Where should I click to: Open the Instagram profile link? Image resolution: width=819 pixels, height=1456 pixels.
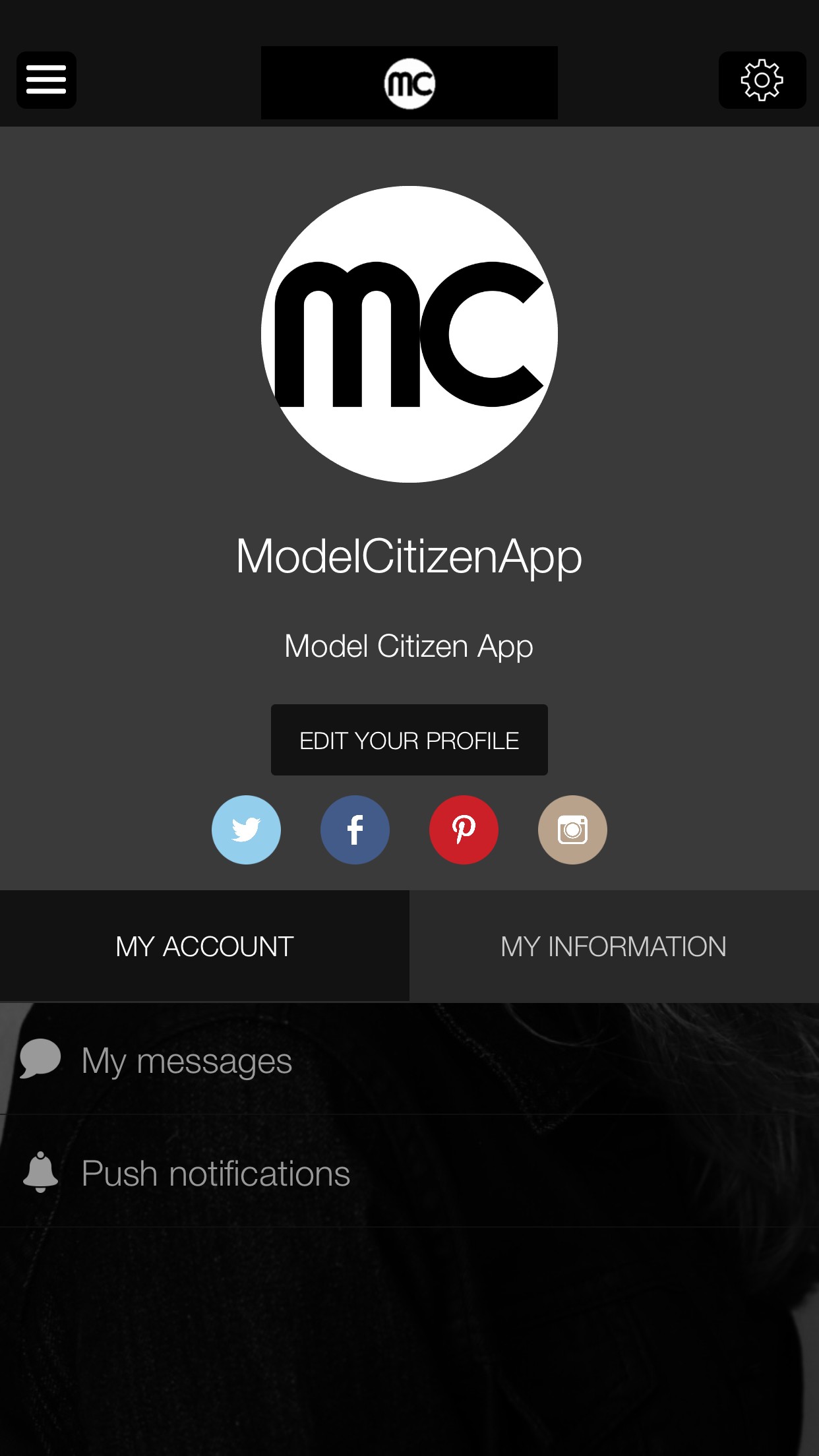point(572,830)
